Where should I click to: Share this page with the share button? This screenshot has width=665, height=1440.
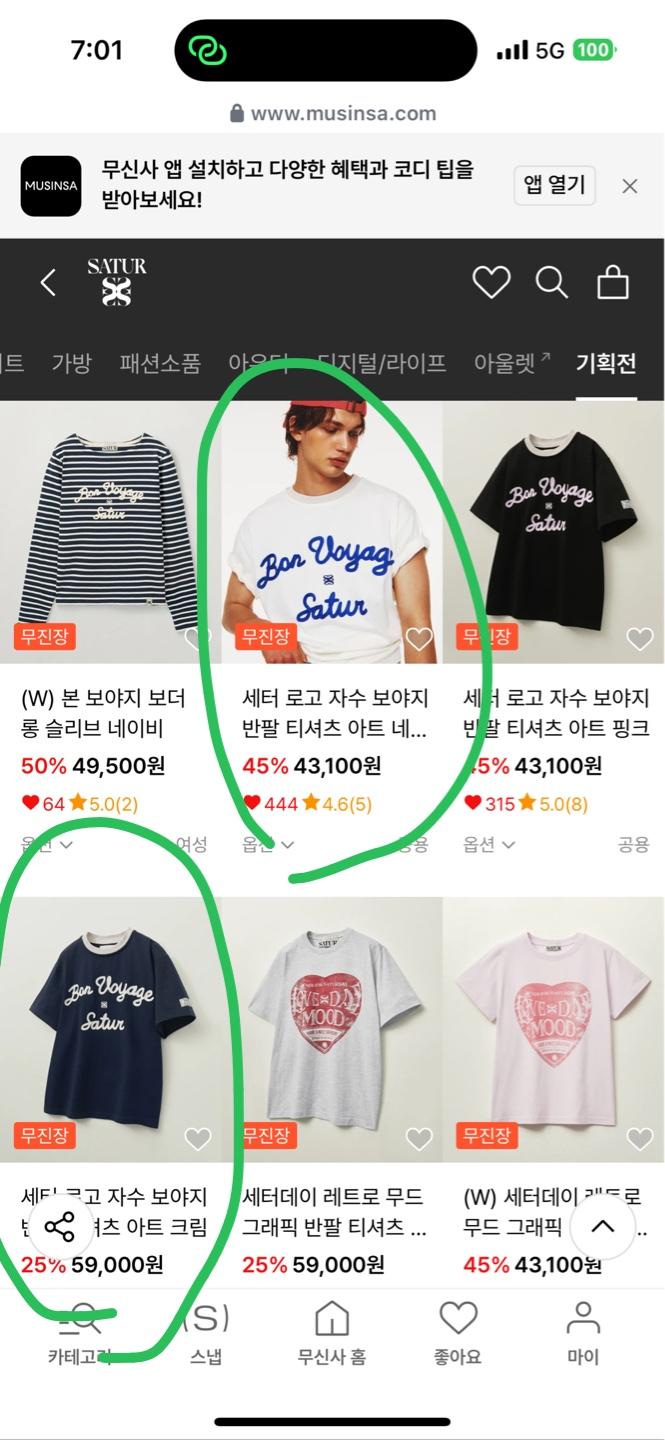(x=60, y=1227)
